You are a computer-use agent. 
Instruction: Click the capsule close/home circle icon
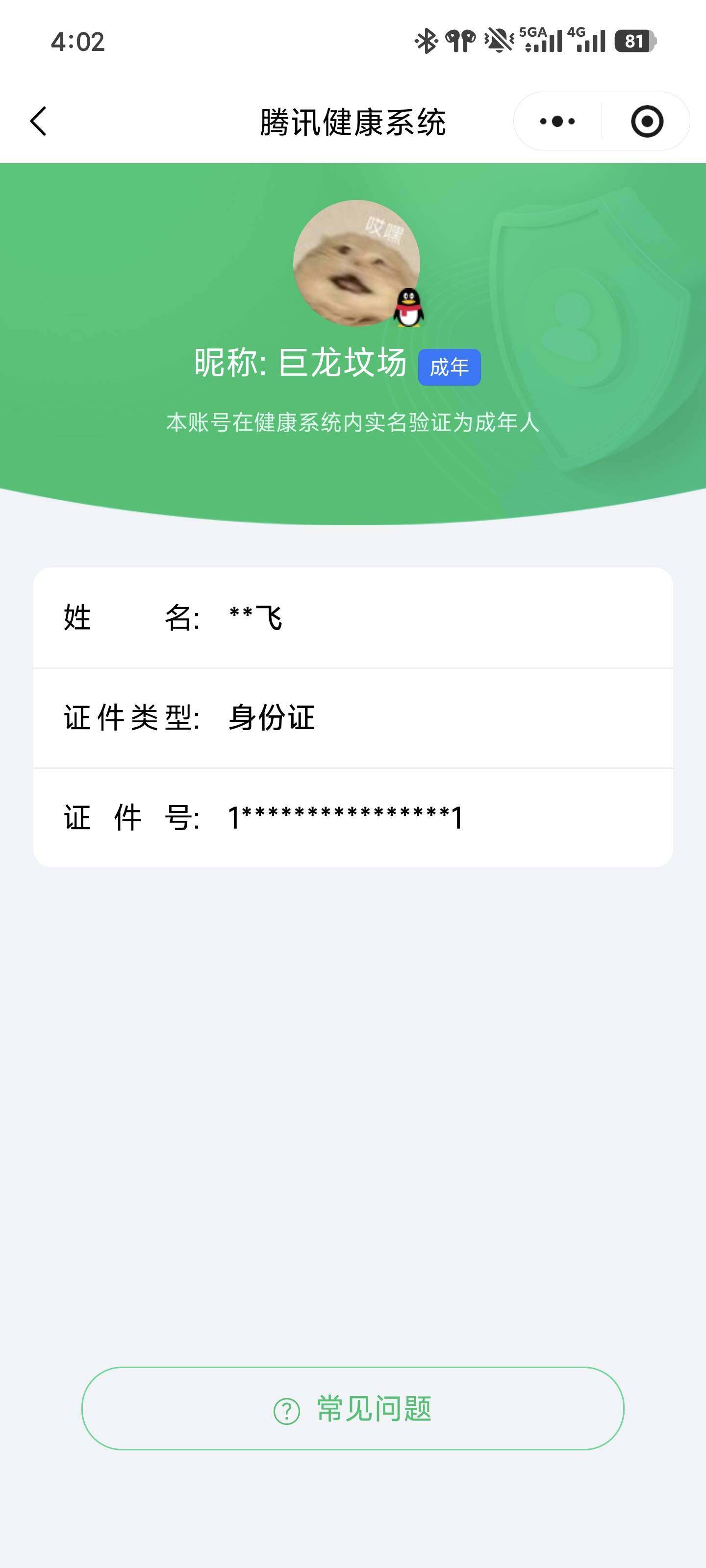[647, 121]
